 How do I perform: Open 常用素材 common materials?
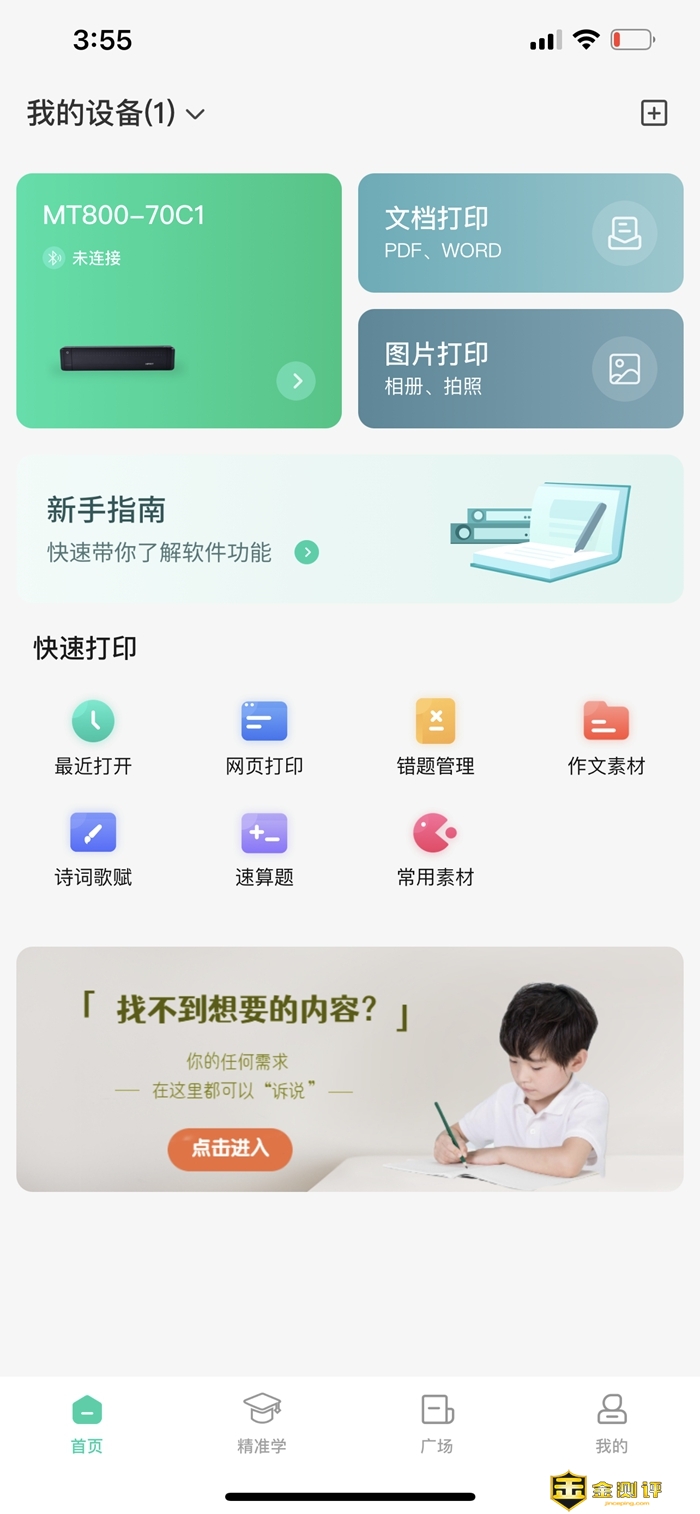pos(435,849)
